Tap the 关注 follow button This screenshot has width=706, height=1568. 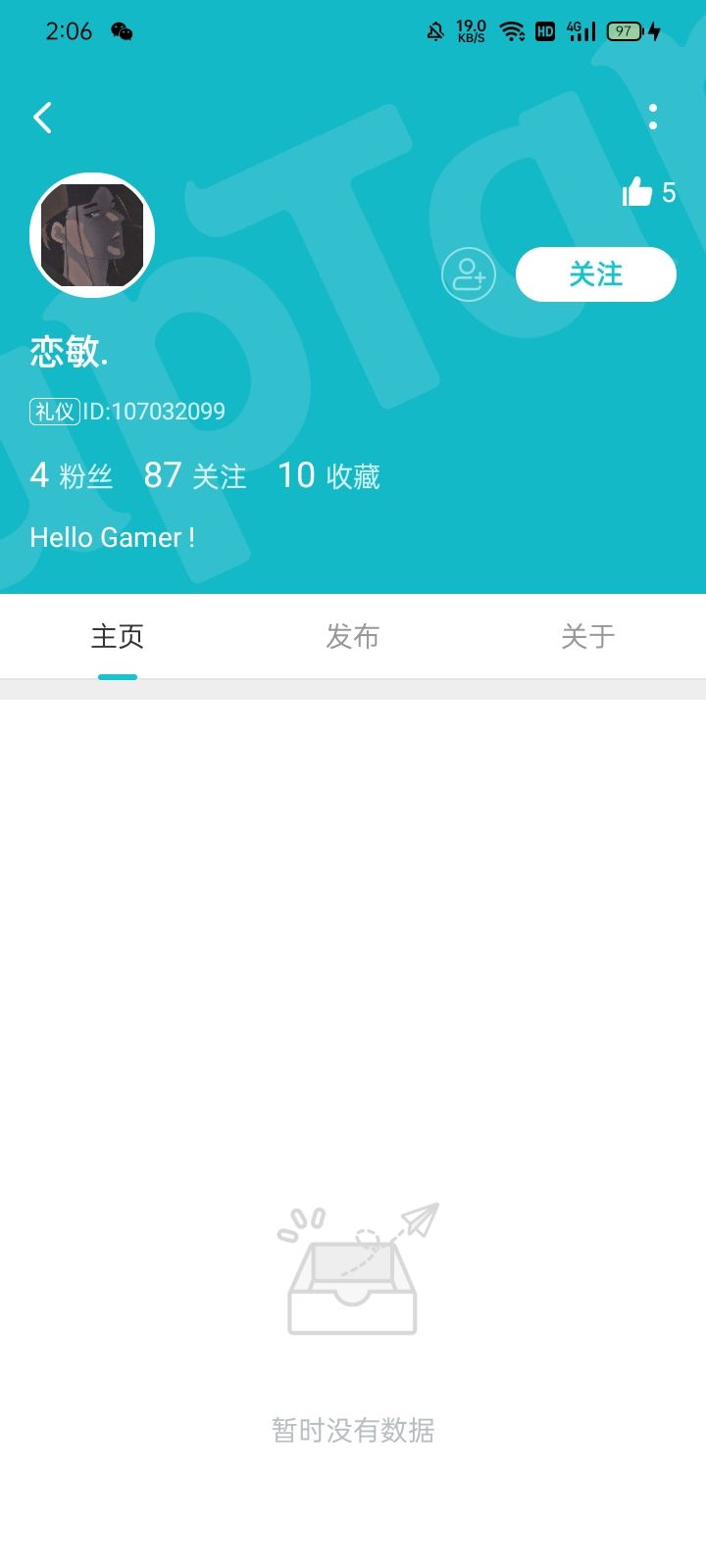click(x=595, y=275)
